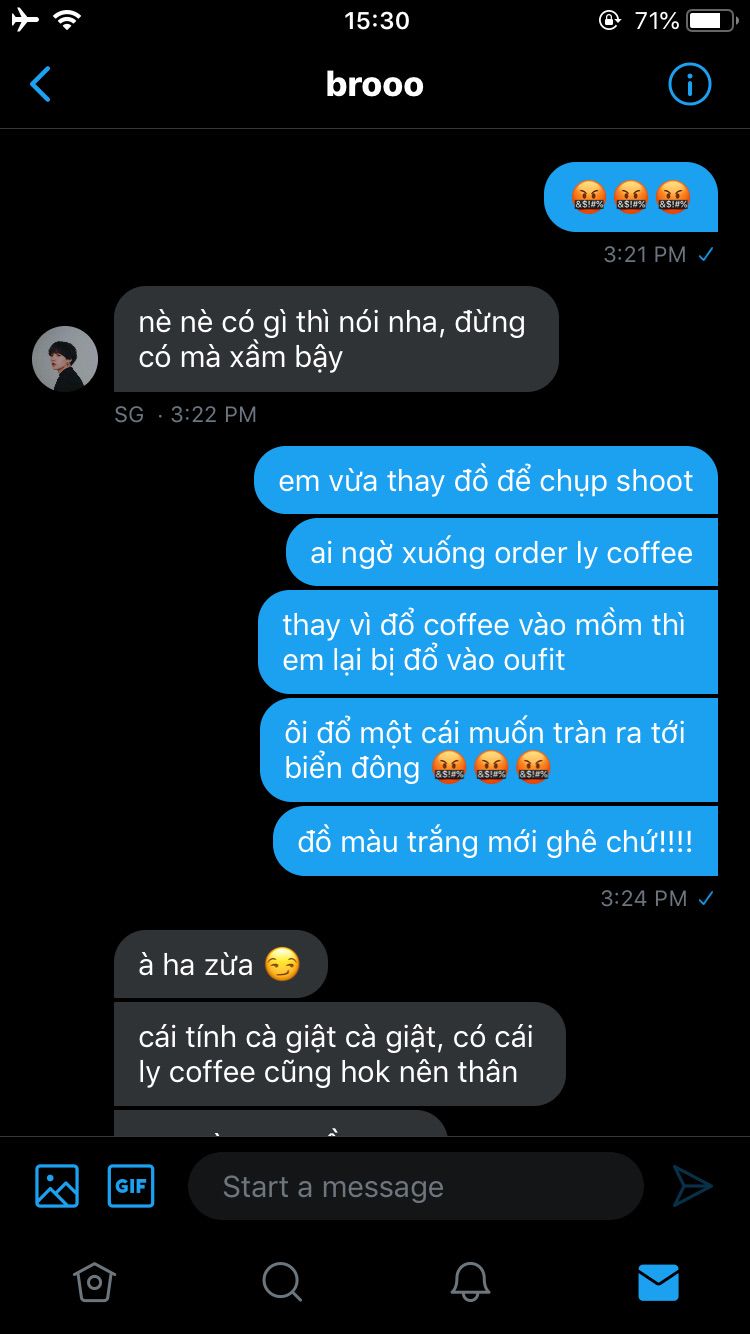Attach a photo to the message
The image size is (750, 1334).
(x=57, y=1186)
